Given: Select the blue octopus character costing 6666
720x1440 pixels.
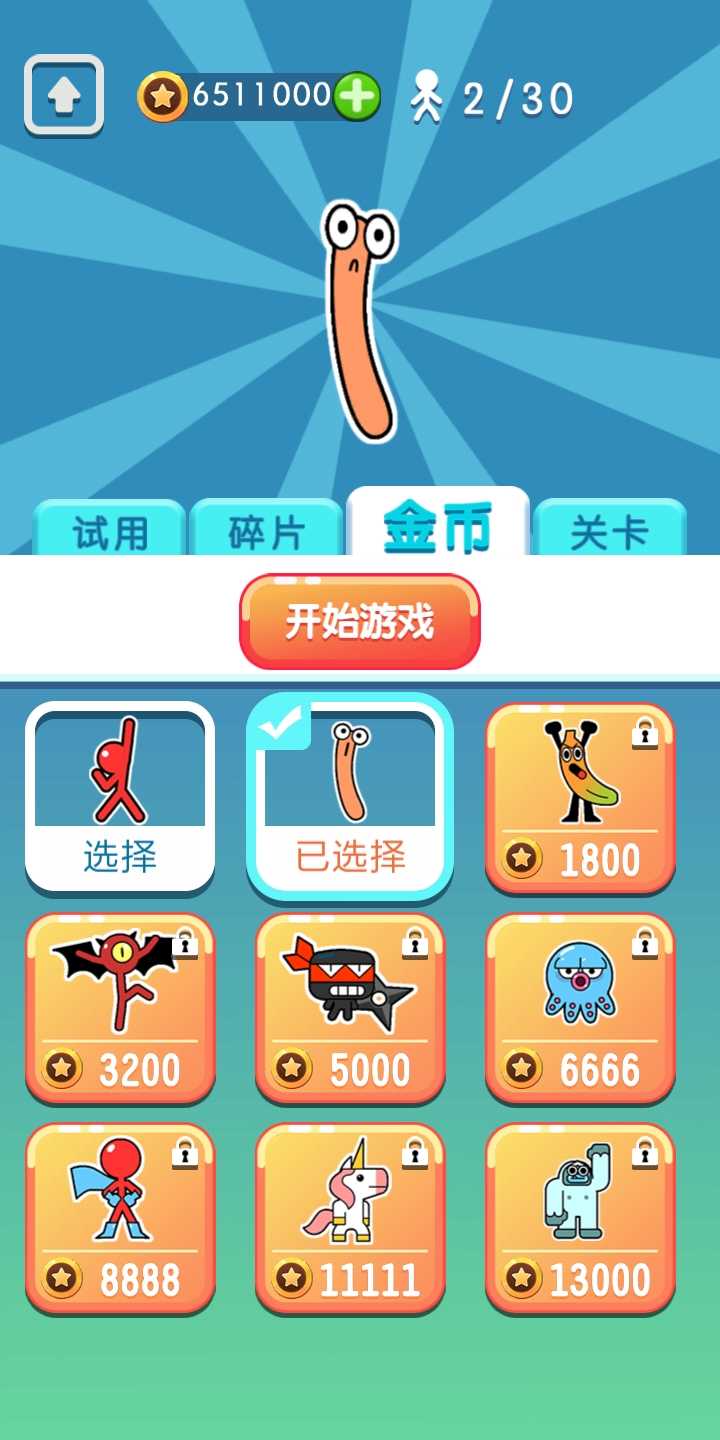Looking at the screenshot, I should (579, 1005).
